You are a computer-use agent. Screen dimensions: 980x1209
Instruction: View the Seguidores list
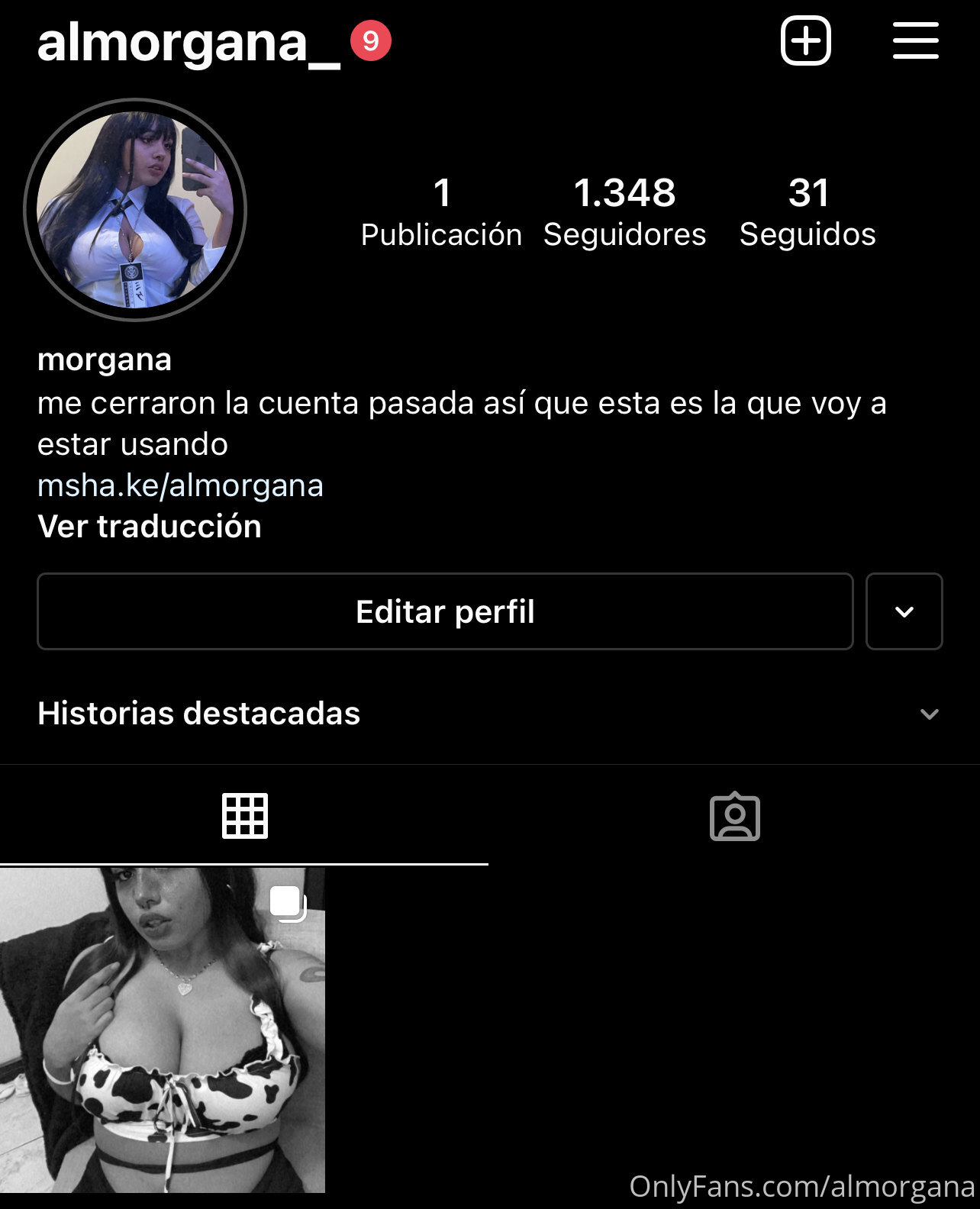(x=624, y=212)
